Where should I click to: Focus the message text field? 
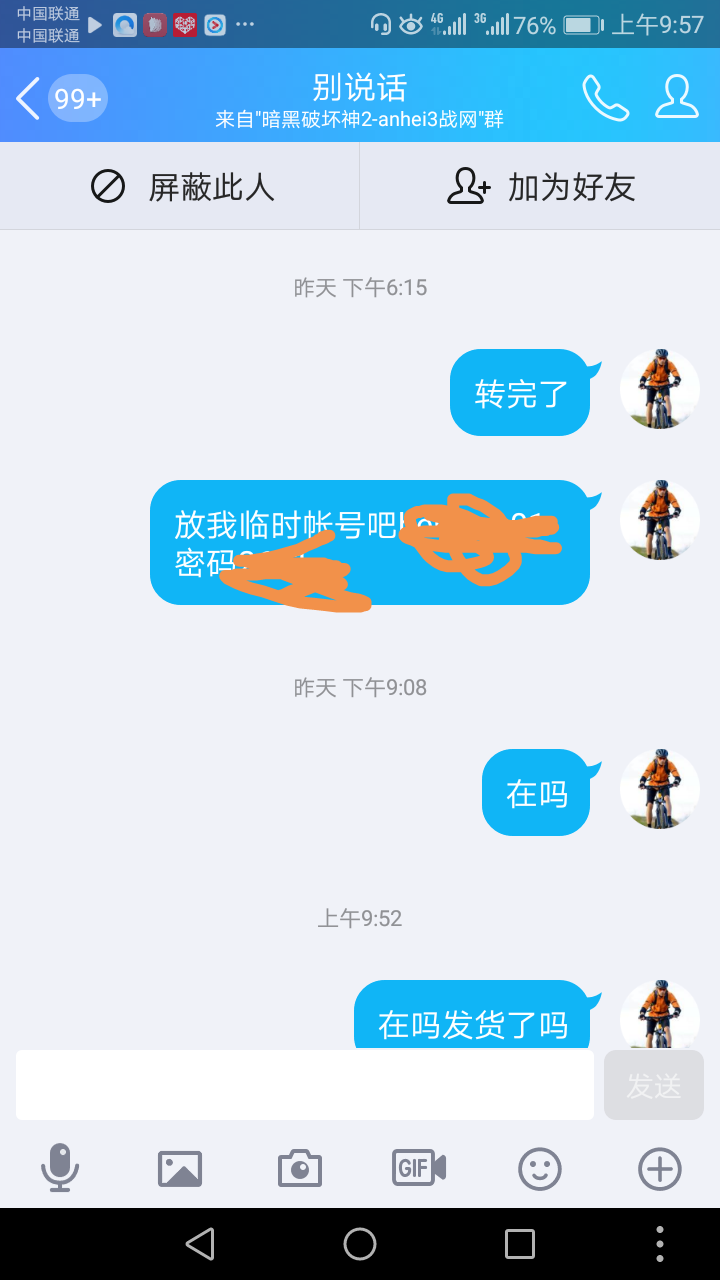(305, 1085)
